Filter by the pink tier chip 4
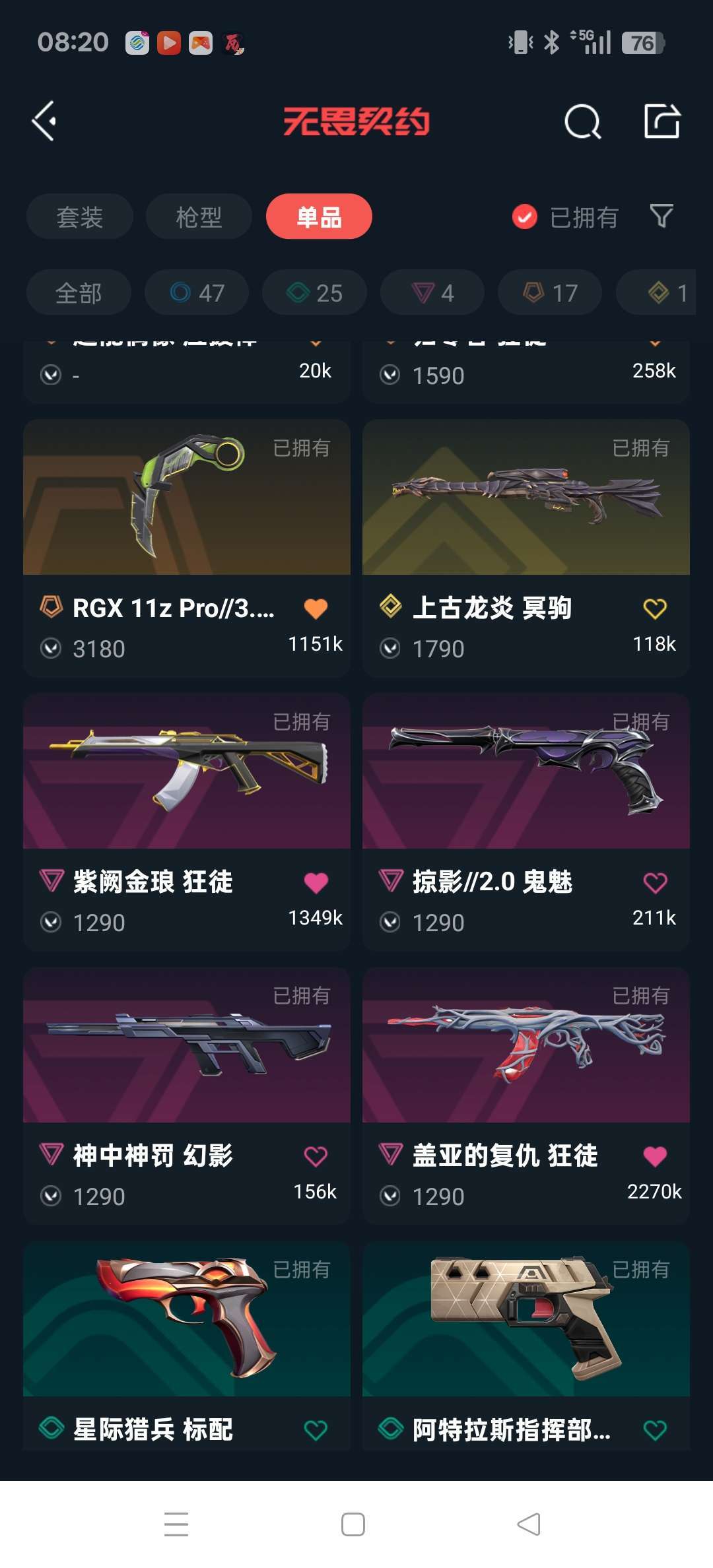Screen dimensions: 713x1568 coord(432,292)
